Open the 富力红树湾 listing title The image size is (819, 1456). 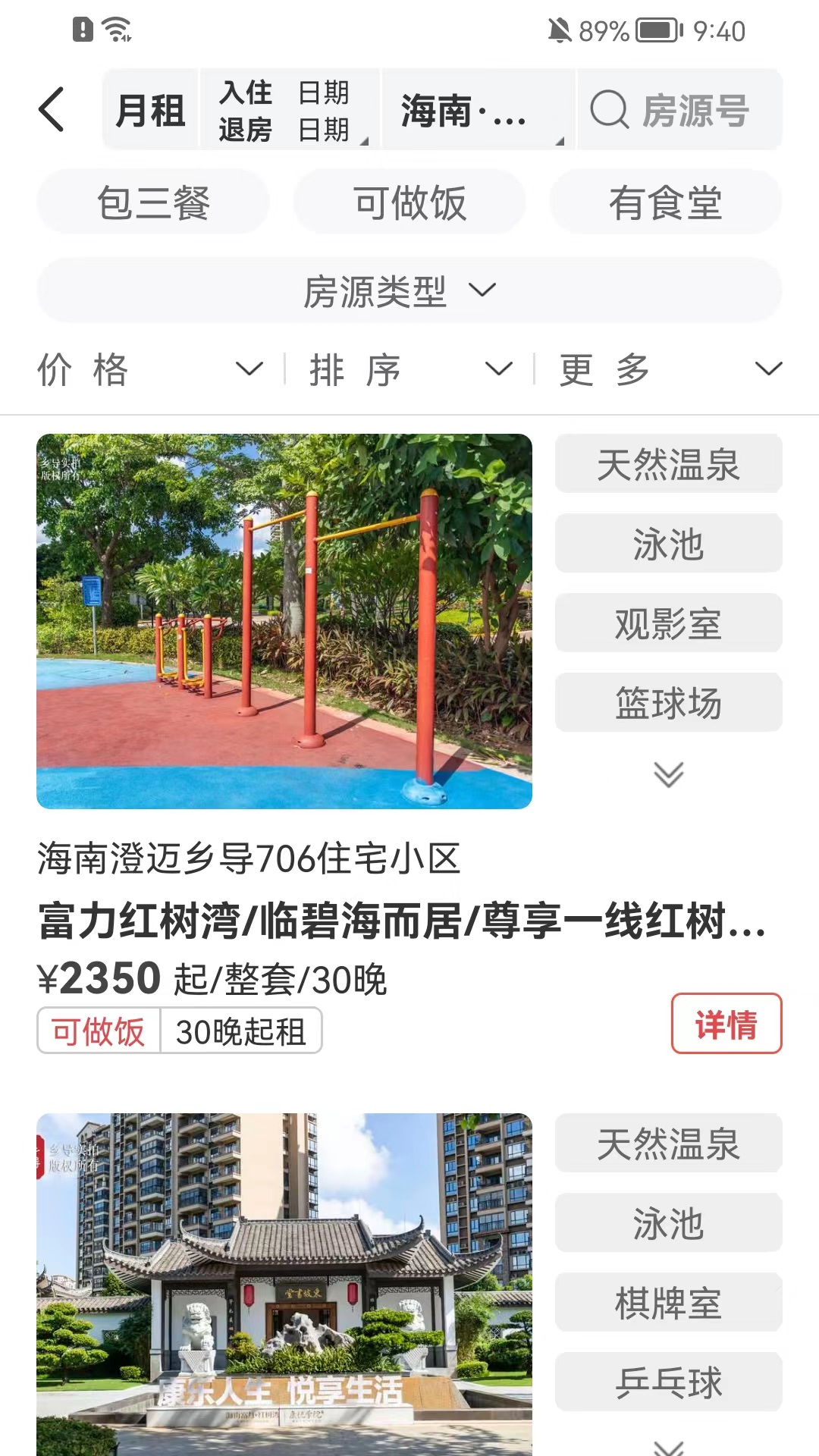(402, 921)
